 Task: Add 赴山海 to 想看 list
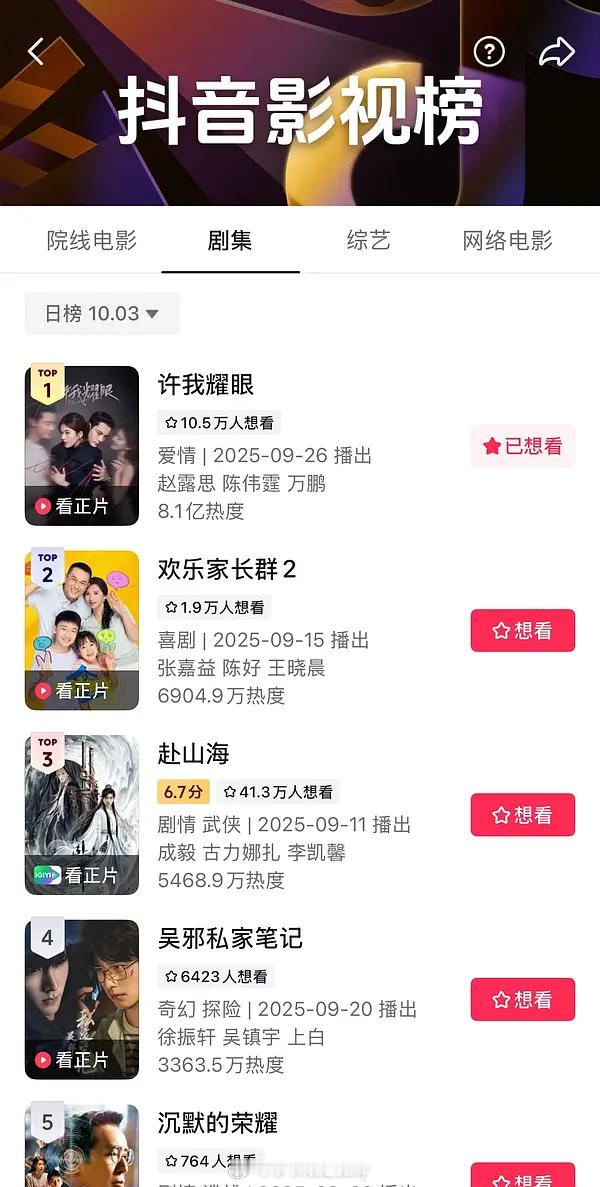pyautogui.click(x=523, y=815)
